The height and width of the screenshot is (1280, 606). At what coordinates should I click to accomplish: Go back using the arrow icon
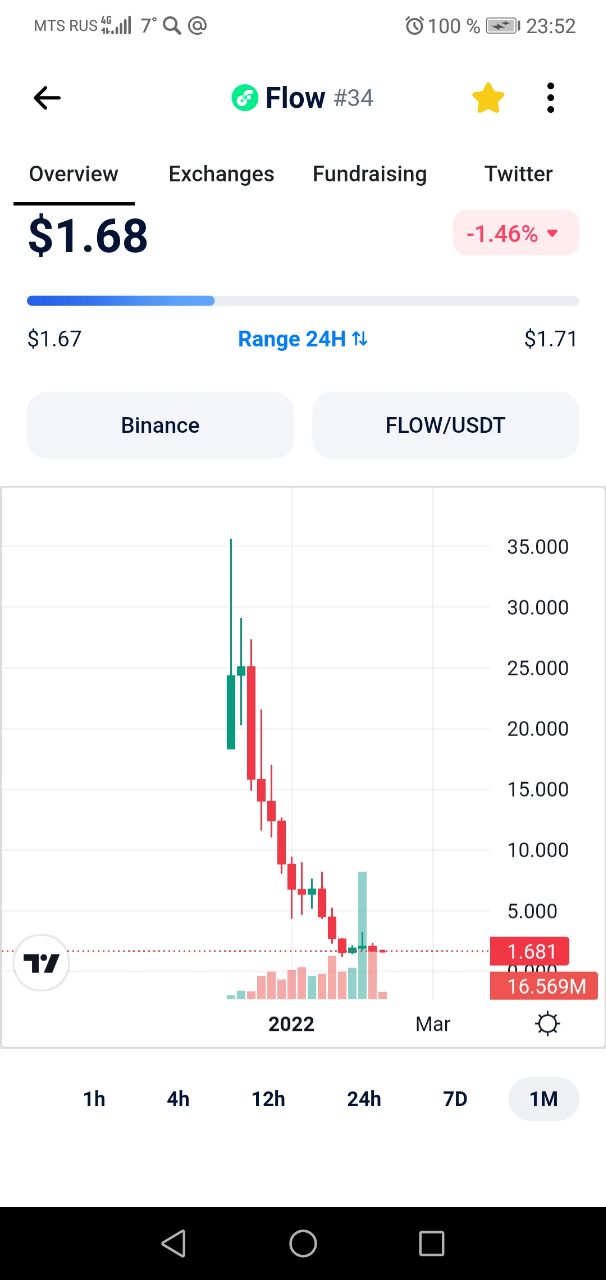point(47,98)
